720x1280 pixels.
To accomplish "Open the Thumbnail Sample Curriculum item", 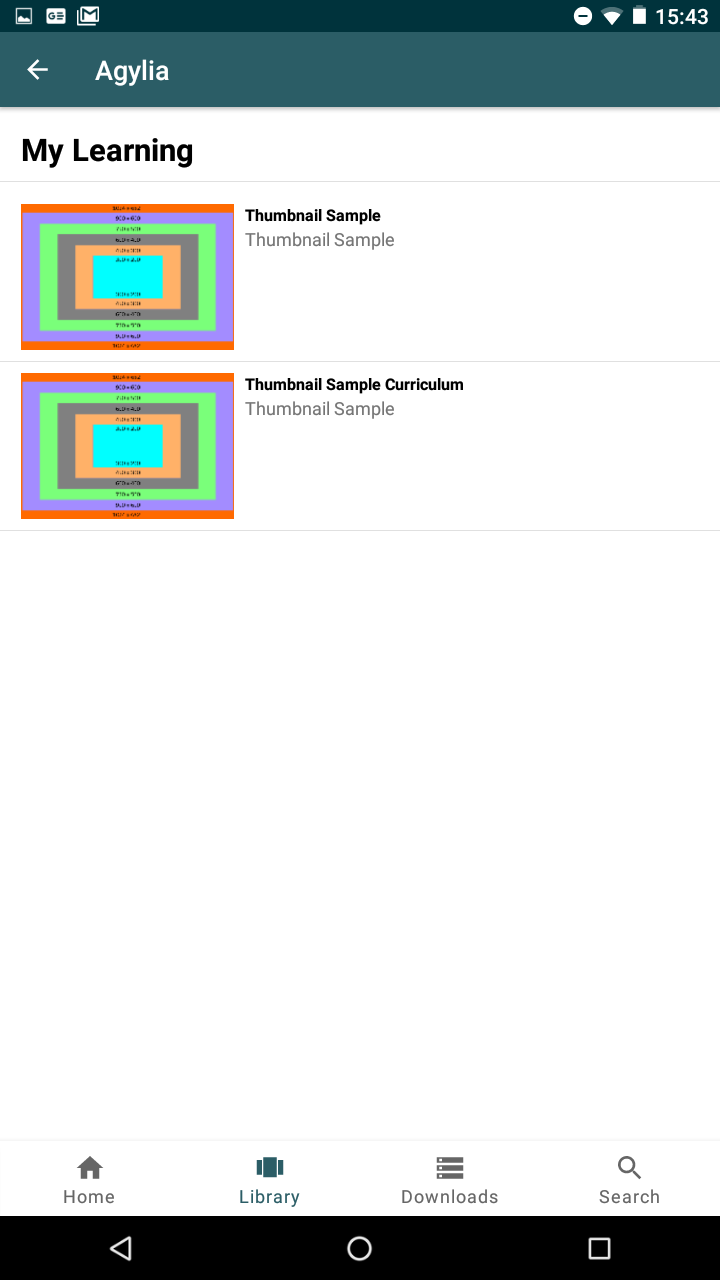I will point(360,446).
